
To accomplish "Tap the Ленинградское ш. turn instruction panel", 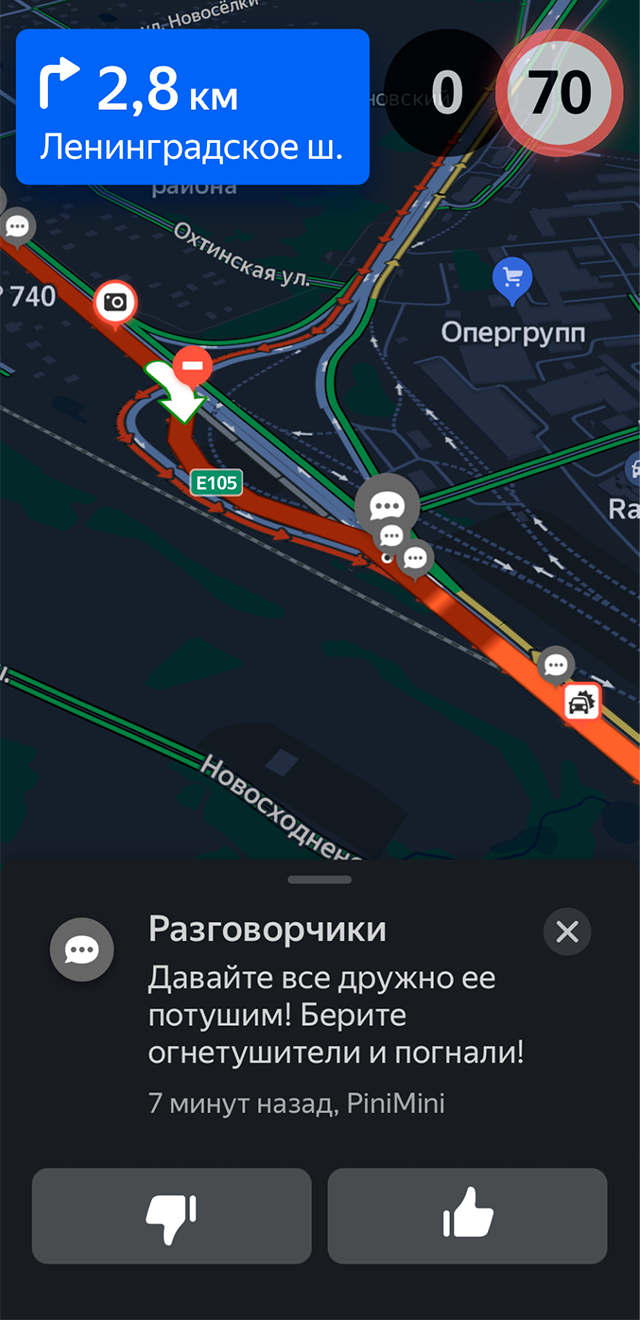I will tap(192, 107).
